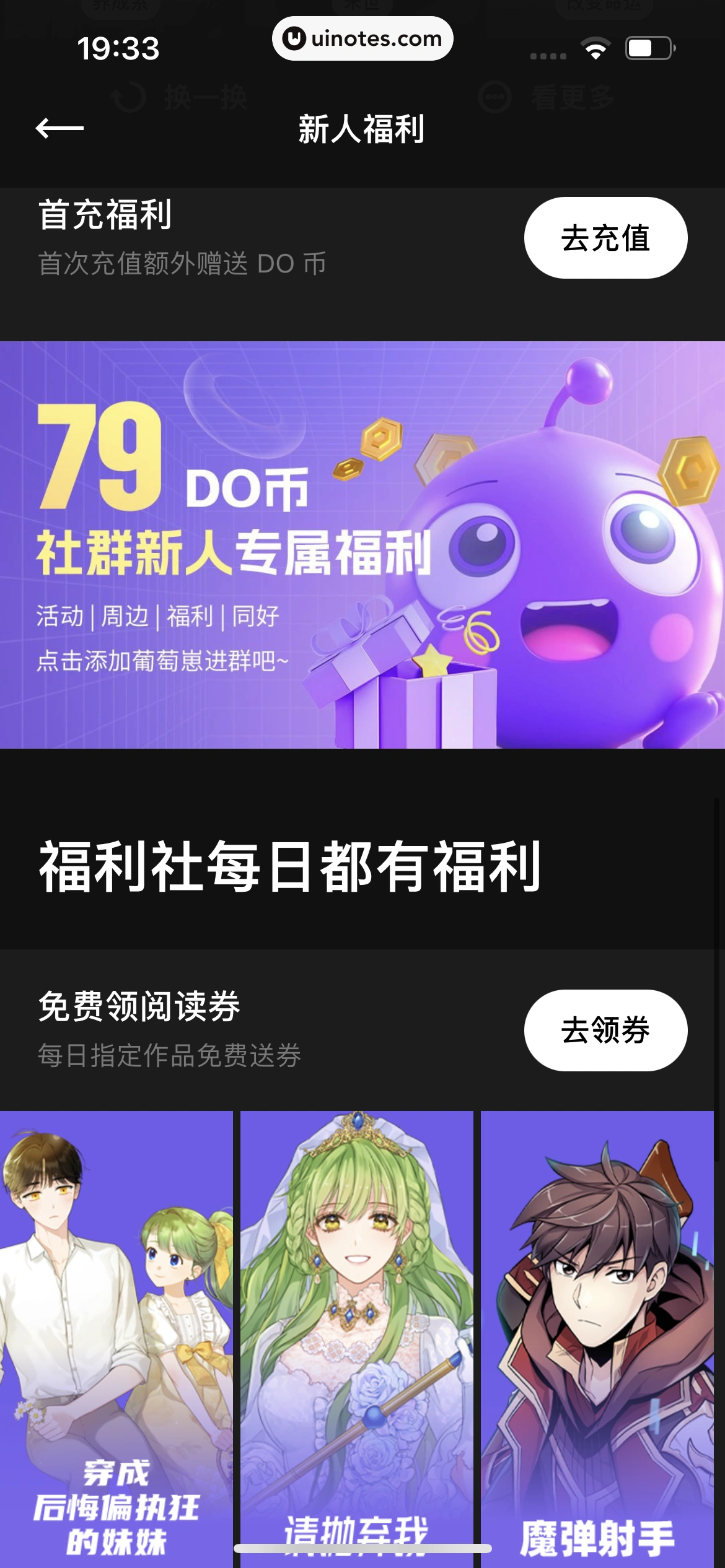
Task: Open the 79 DO币 community welfare banner
Action: 362,545
